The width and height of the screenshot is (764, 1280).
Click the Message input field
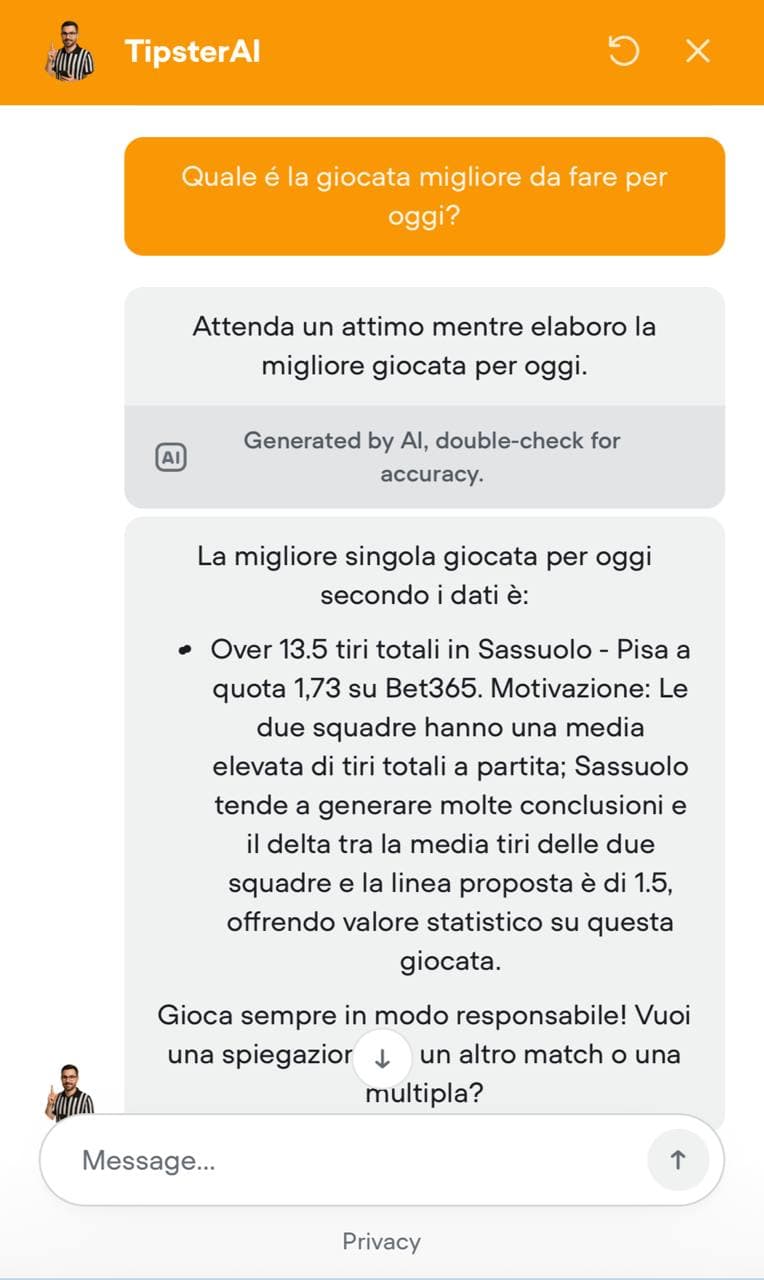(300, 1160)
